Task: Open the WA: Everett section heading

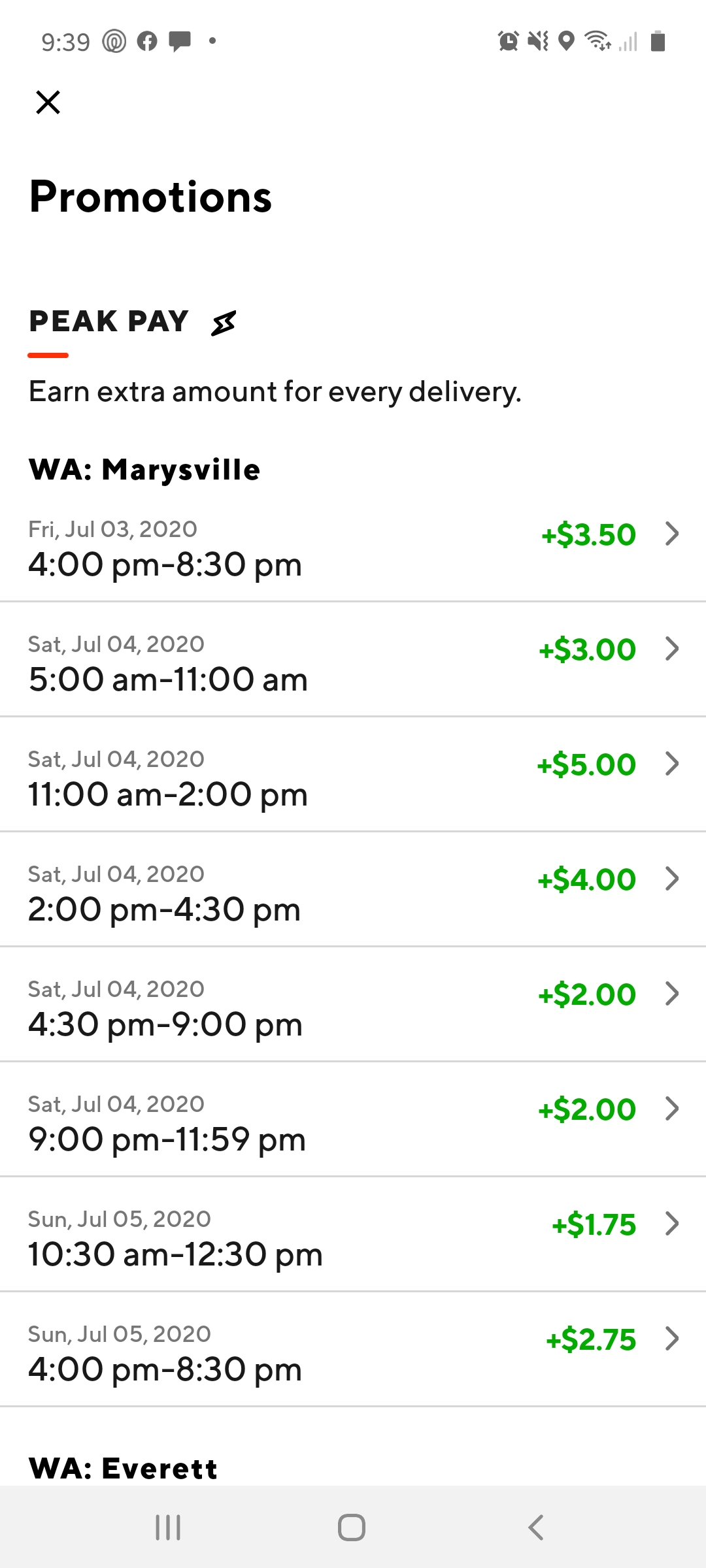Action: (x=122, y=1467)
